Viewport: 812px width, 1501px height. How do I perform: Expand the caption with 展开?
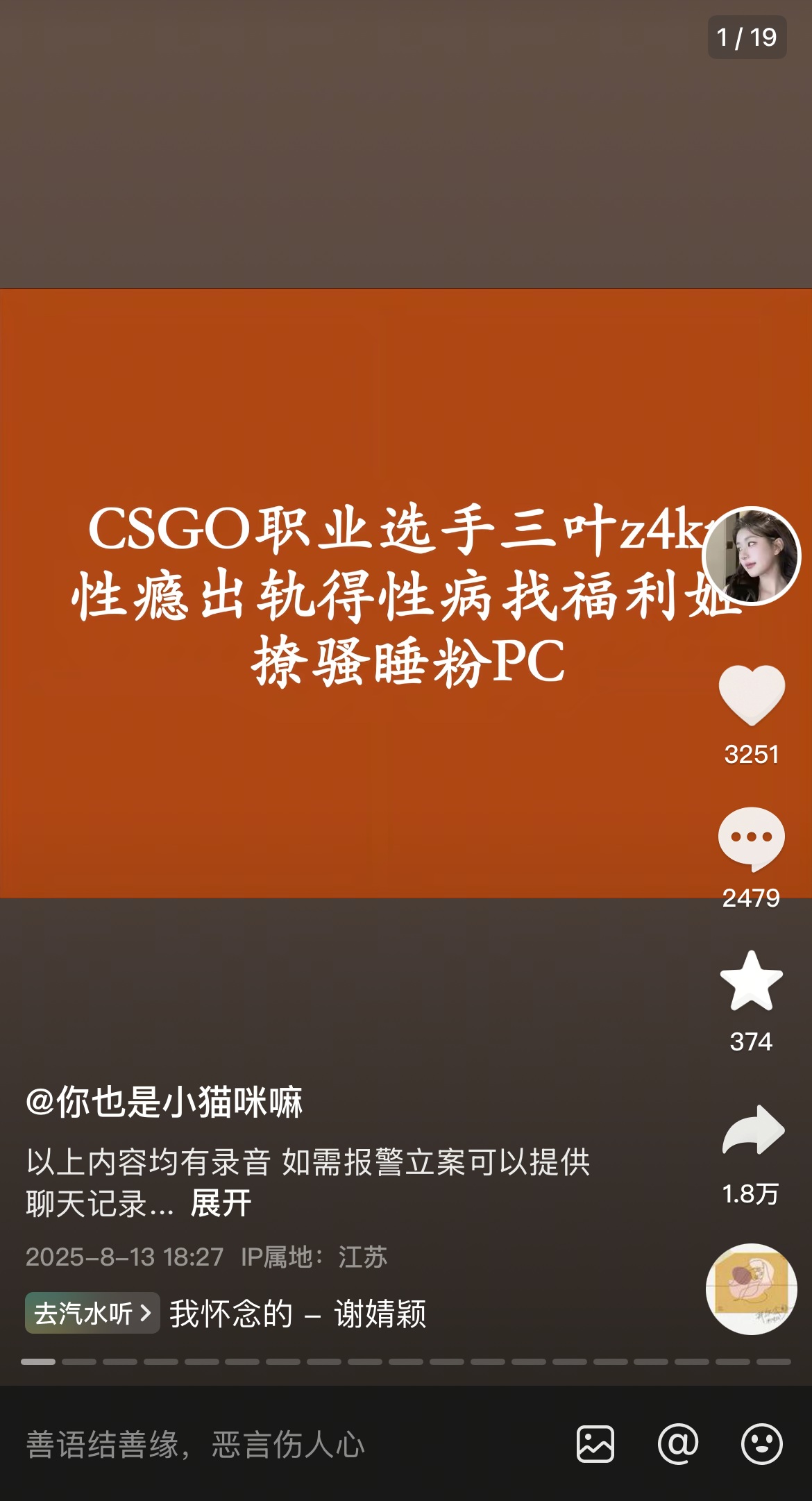click(221, 1203)
